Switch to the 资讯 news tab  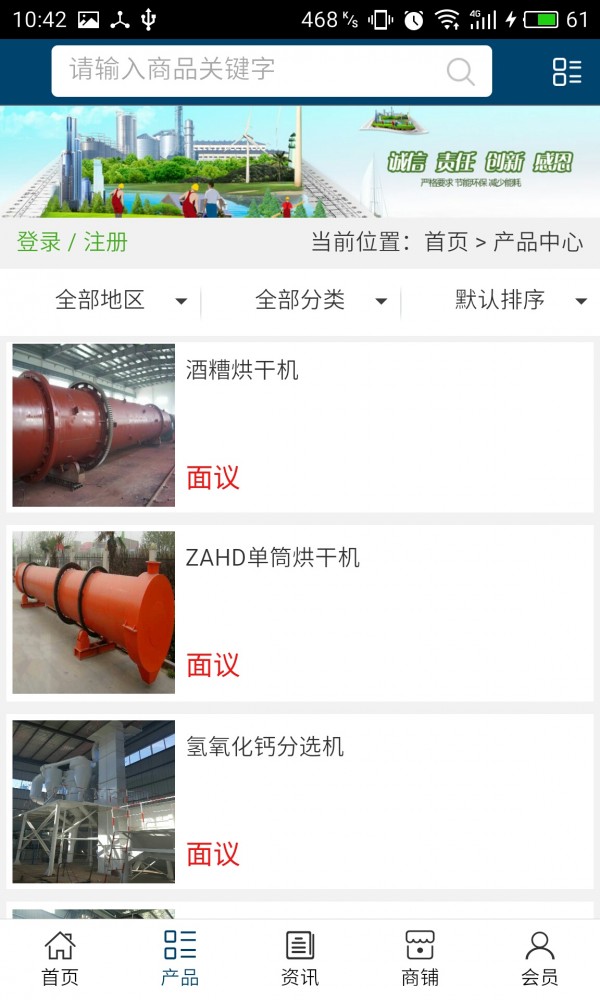300,958
